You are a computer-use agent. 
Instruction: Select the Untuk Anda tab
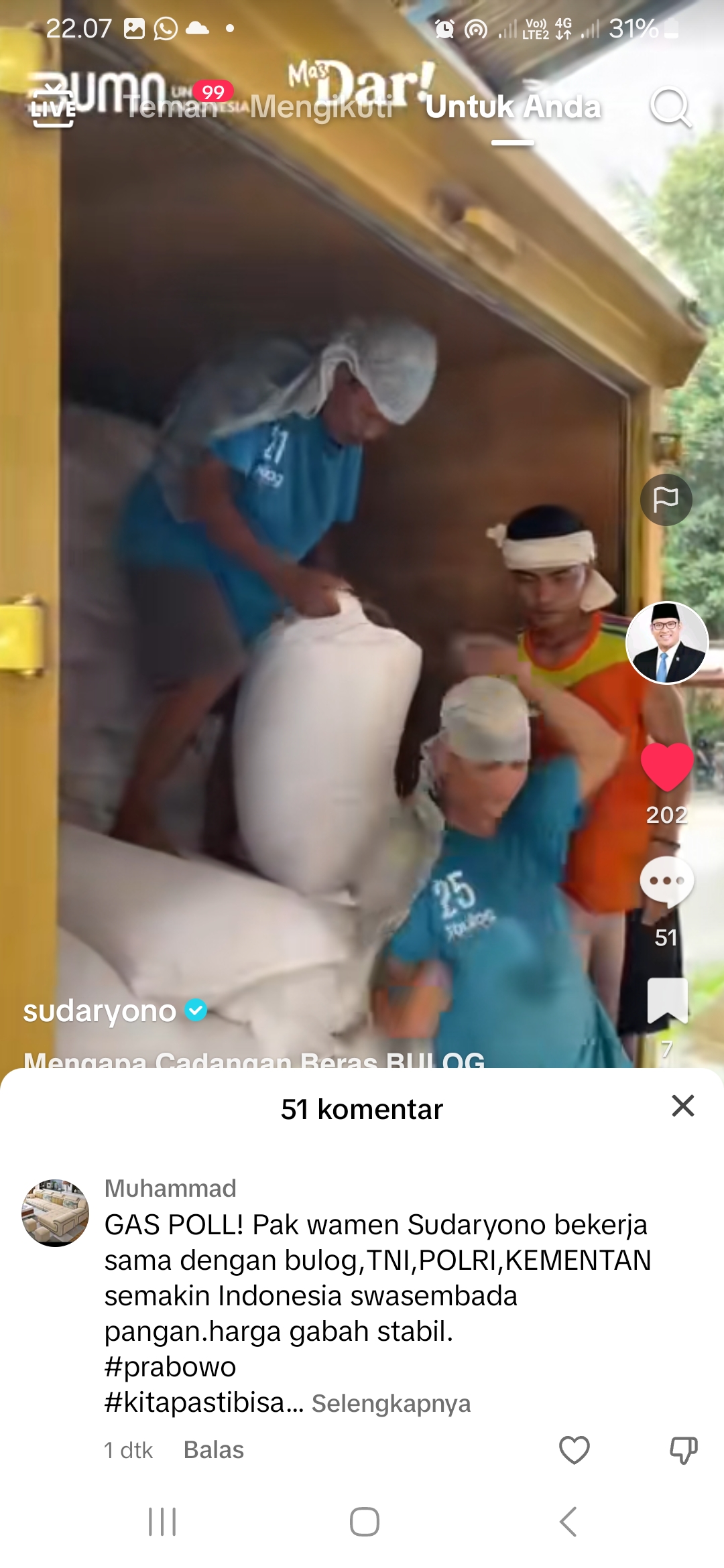(513, 107)
